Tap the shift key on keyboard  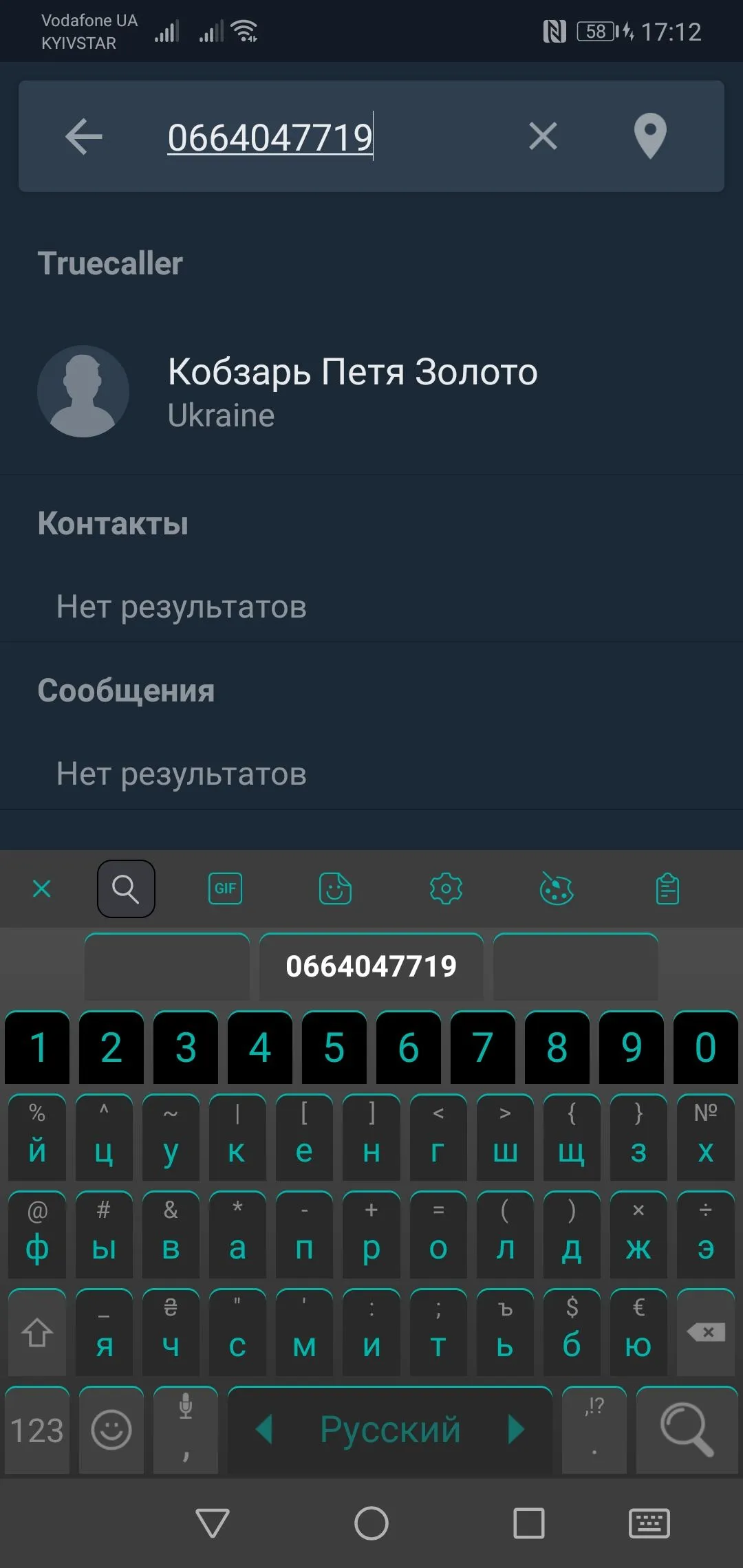[37, 1332]
